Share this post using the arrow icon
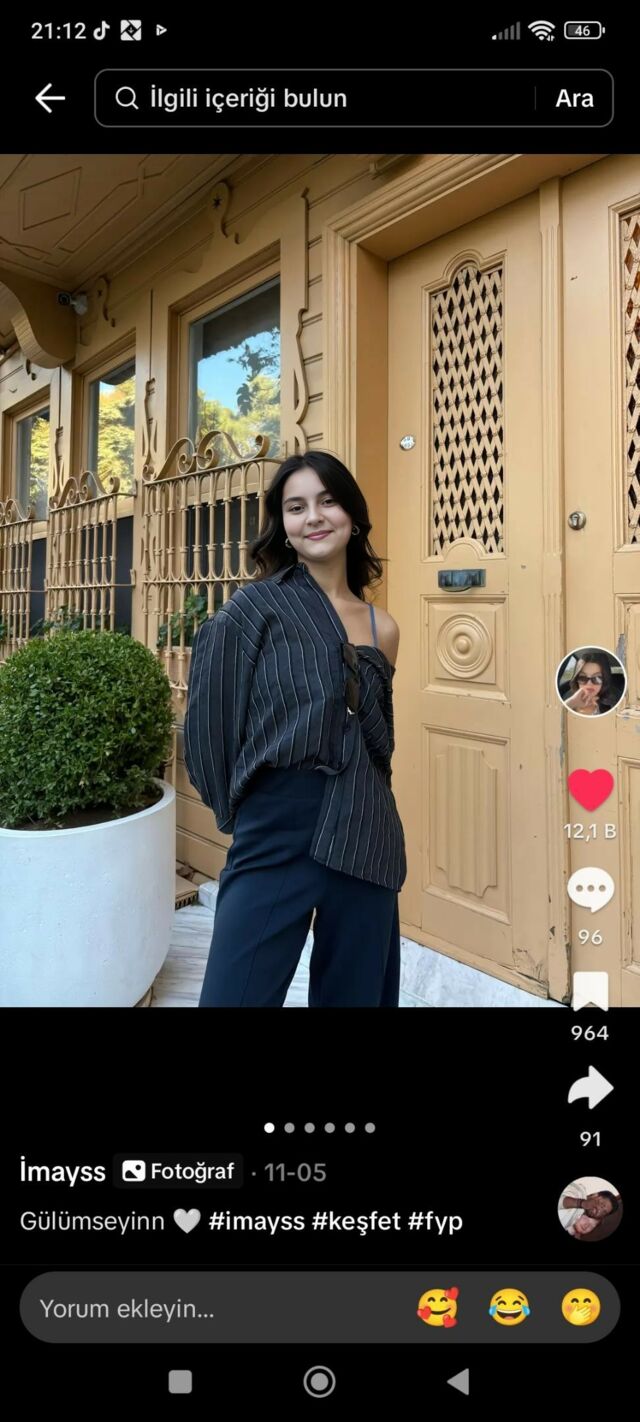The height and width of the screenshot is (1422, 640). pyautogui.click(x=590, y=1088)
